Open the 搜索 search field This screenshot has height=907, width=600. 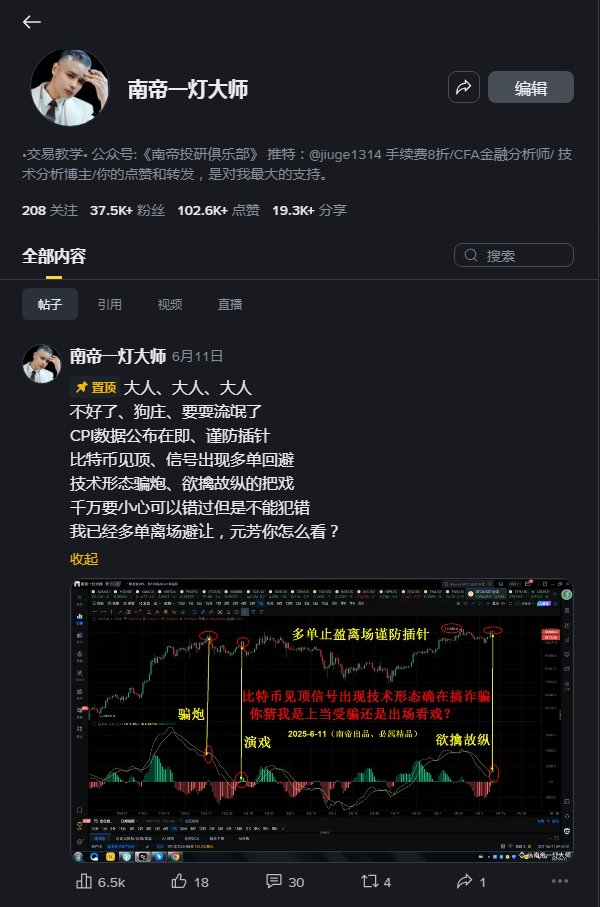tap(514, 256)
